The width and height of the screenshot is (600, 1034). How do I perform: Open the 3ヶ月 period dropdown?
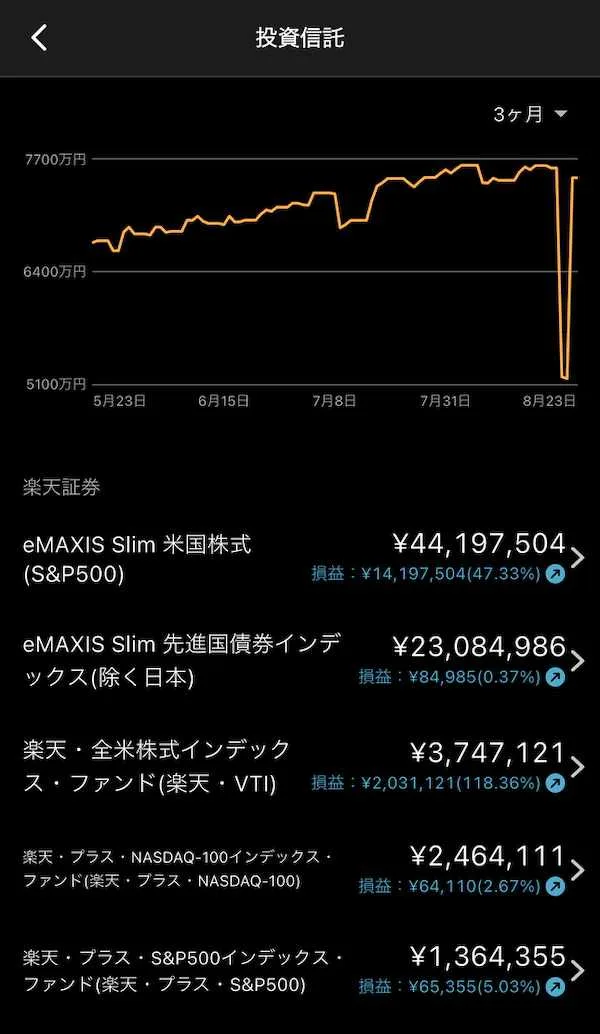click(x=530, y=114)
